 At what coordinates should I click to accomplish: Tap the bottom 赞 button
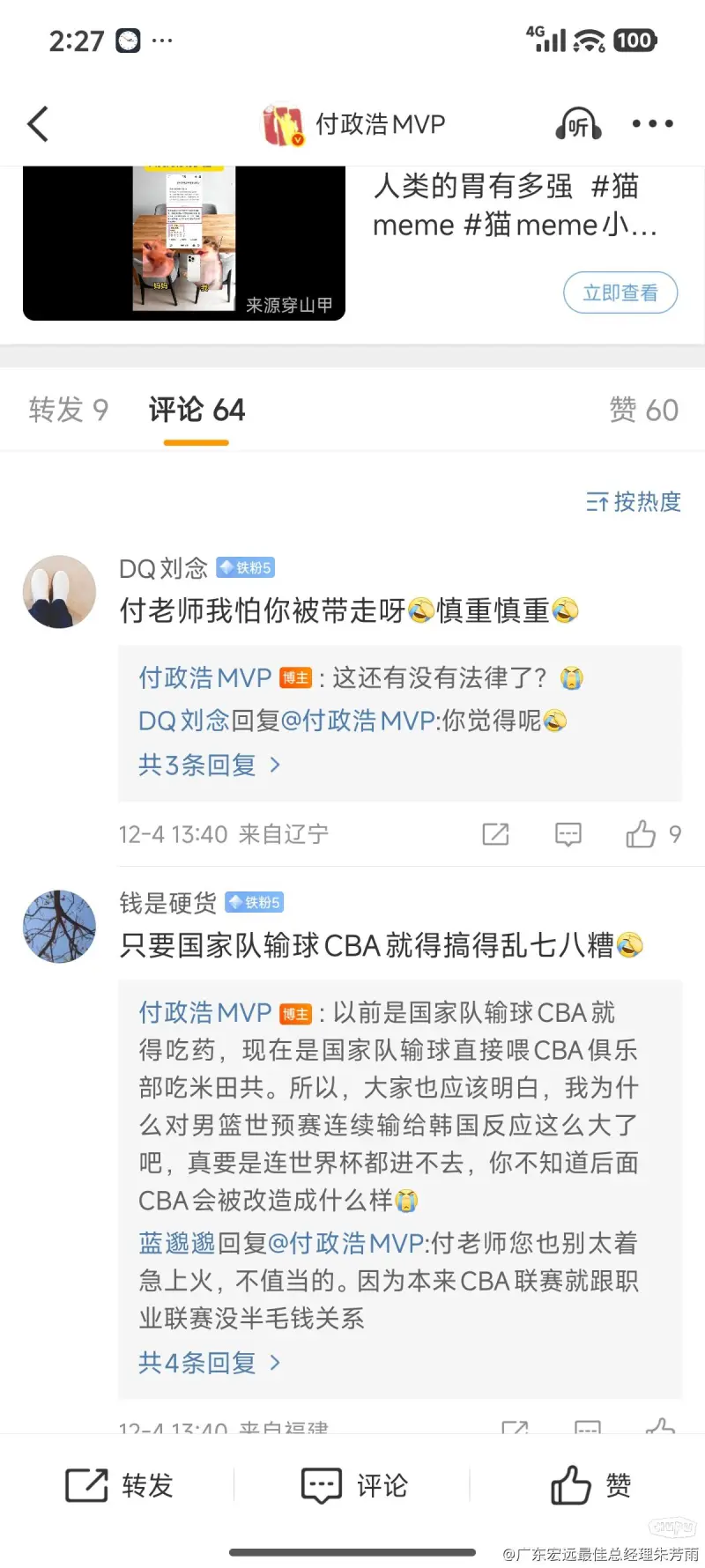[590, 1485]
